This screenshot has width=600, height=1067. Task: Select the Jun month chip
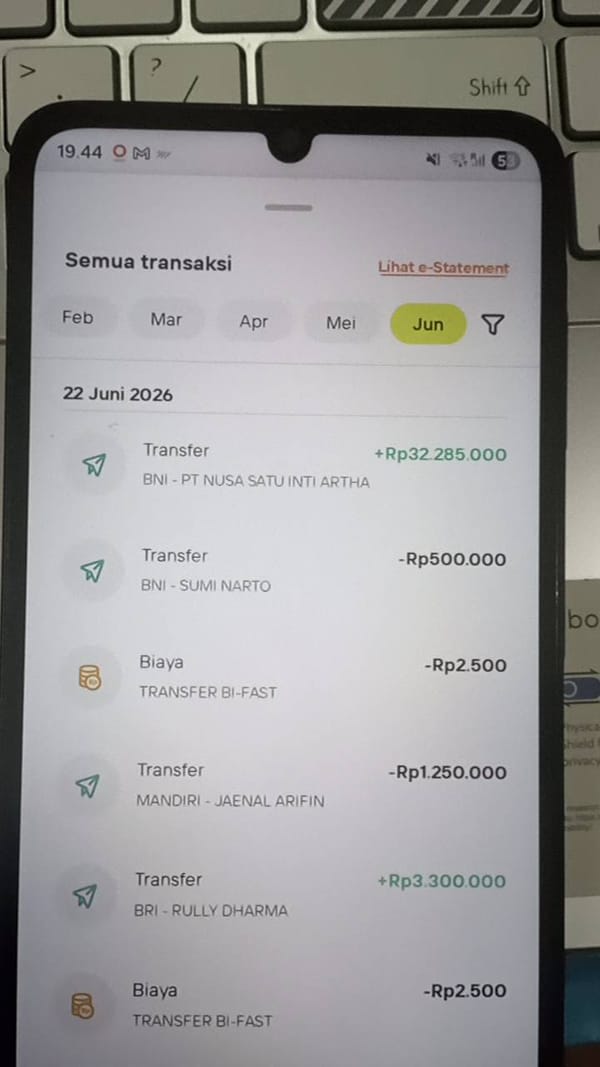coord(428,324)
